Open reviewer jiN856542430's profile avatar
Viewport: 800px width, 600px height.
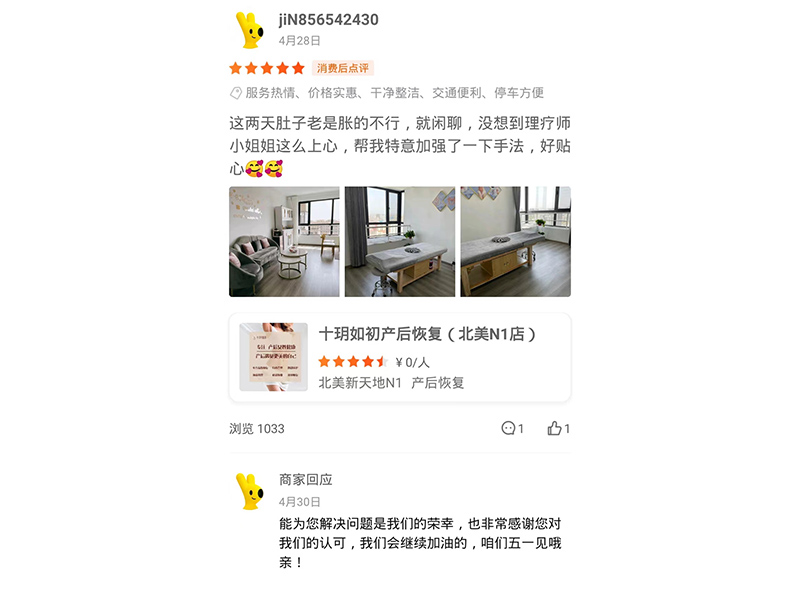click(249, 30)
